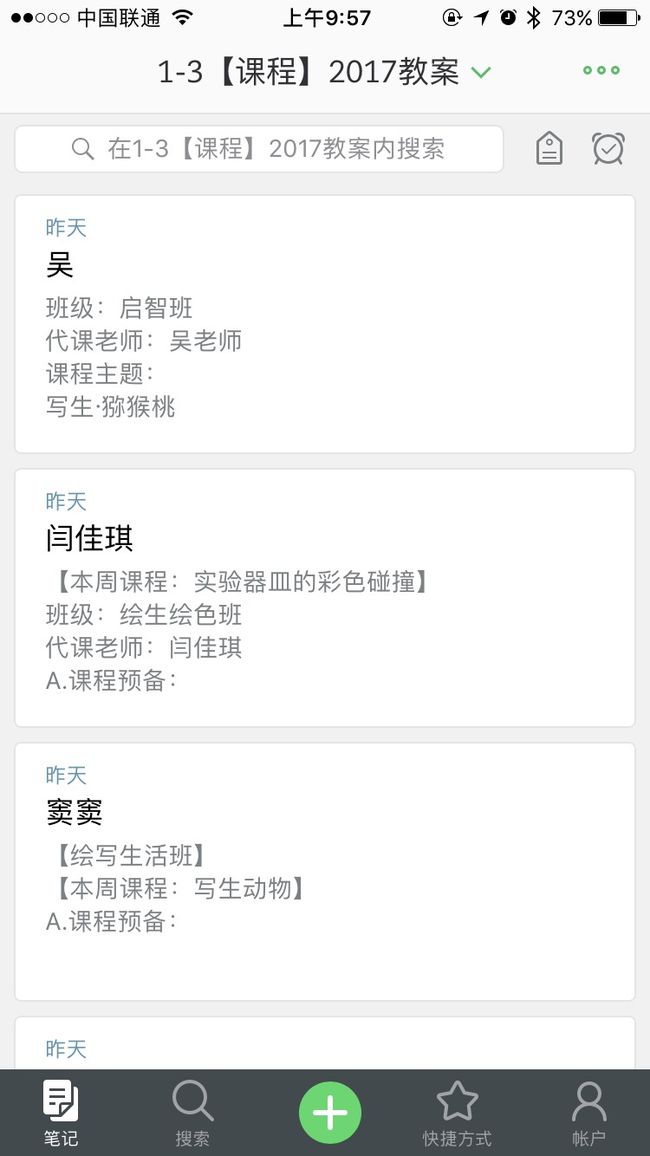Open the note titled 窦窦
This screenshot has width=650, height=1156.
tap(325, 871)
